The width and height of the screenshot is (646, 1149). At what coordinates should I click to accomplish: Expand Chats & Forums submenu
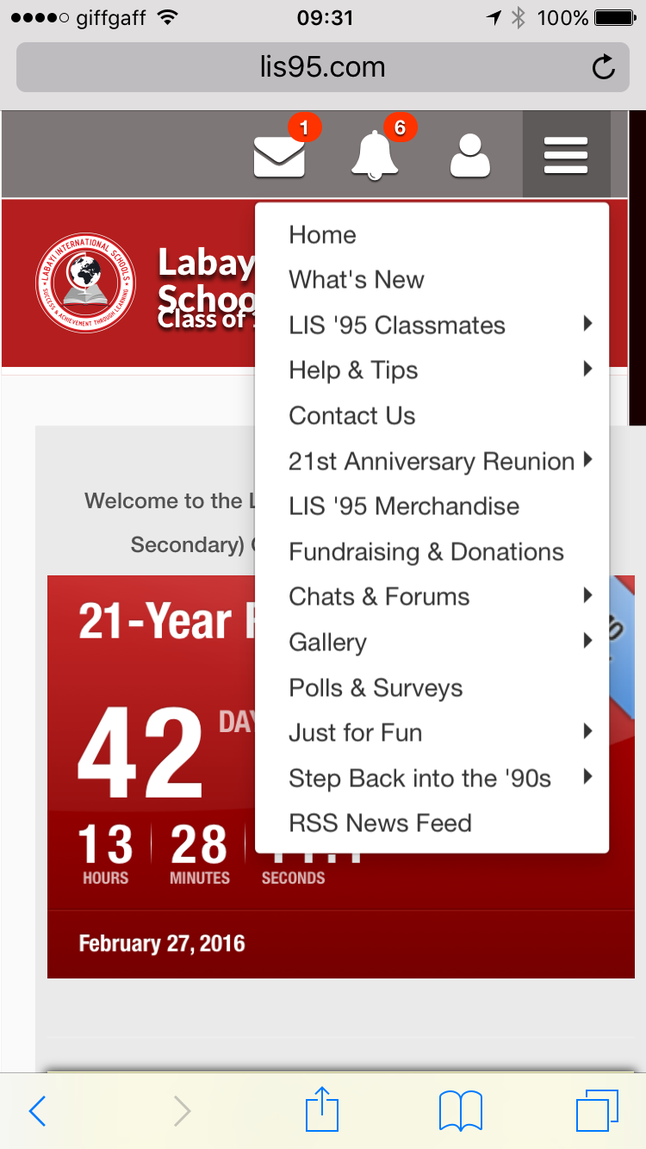tap(379, 597)
